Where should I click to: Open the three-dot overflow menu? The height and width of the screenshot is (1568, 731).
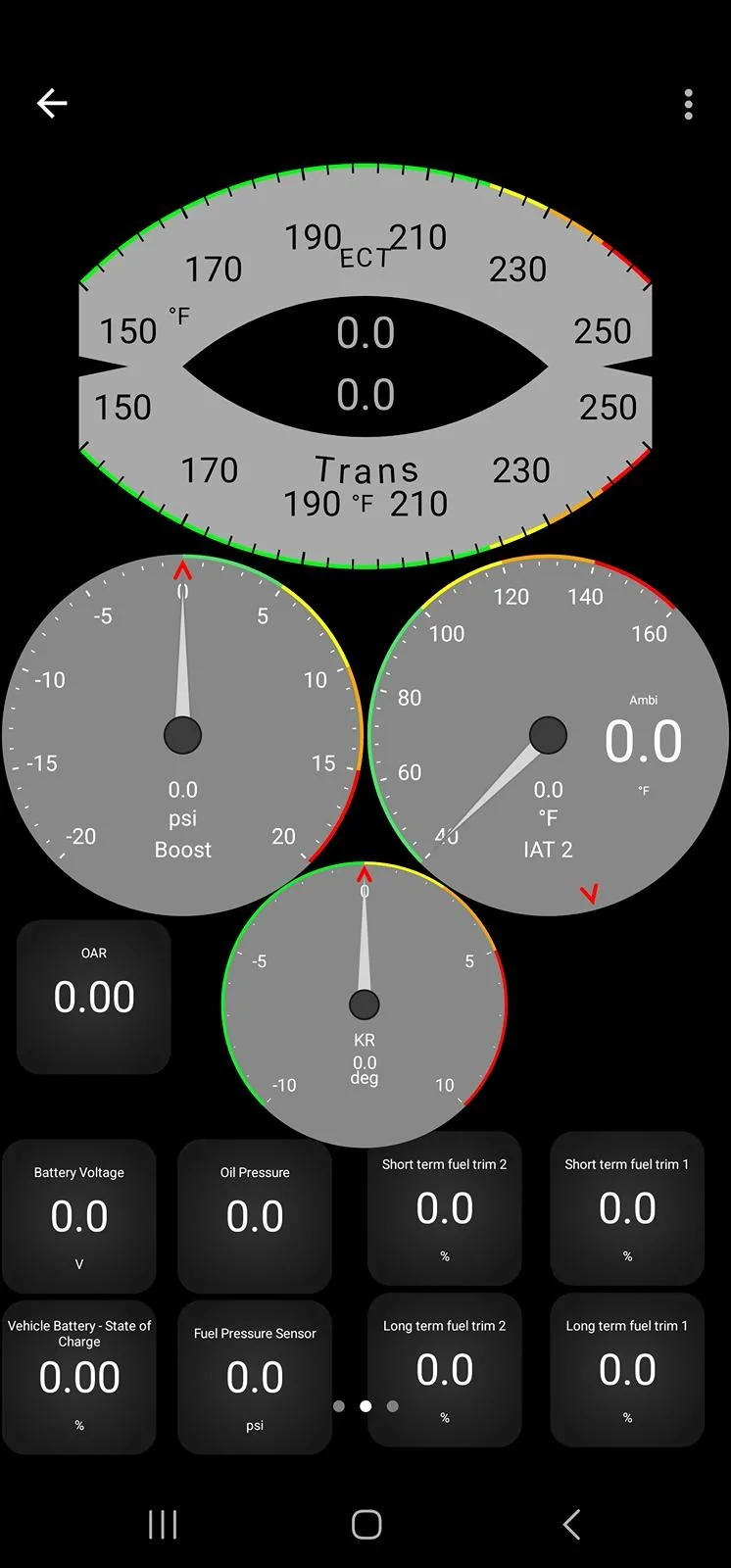[x=688, y=104]
